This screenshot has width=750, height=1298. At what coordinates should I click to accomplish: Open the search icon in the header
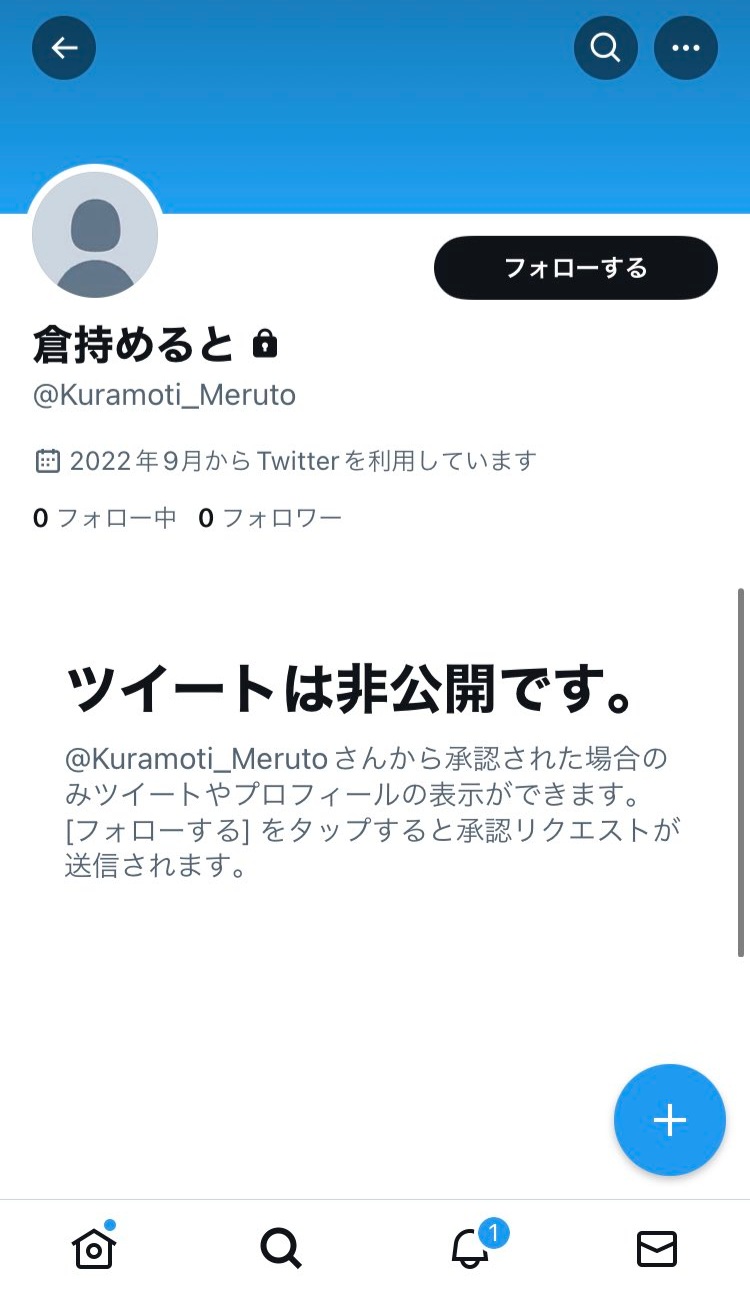point(606,47)
